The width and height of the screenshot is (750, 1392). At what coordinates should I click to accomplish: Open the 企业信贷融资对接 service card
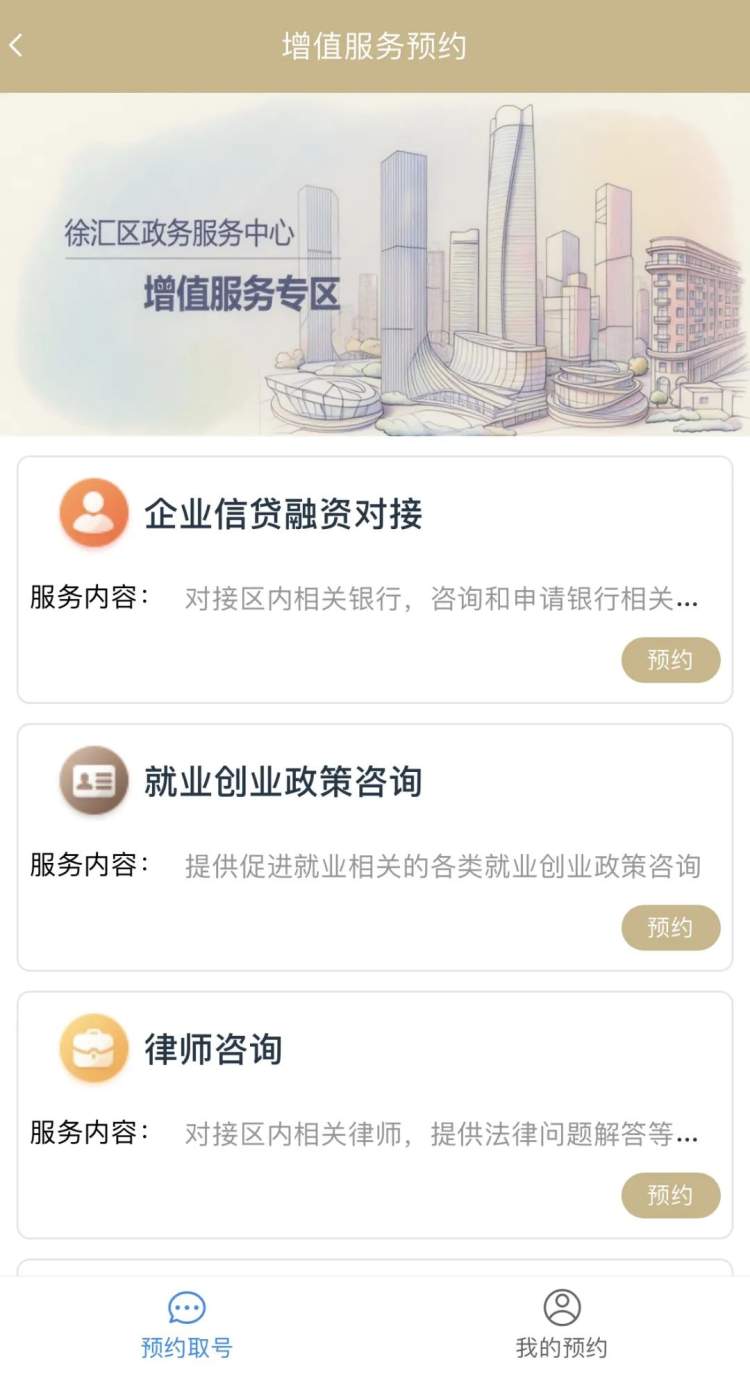coord(375,575)
